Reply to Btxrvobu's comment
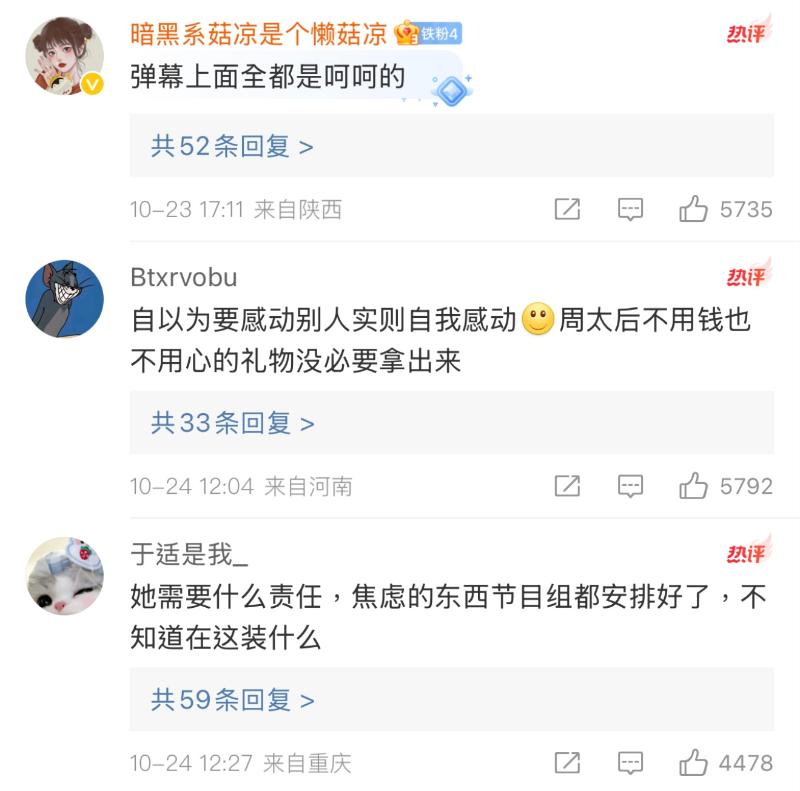The image size is (800, 791). point(630,486)
